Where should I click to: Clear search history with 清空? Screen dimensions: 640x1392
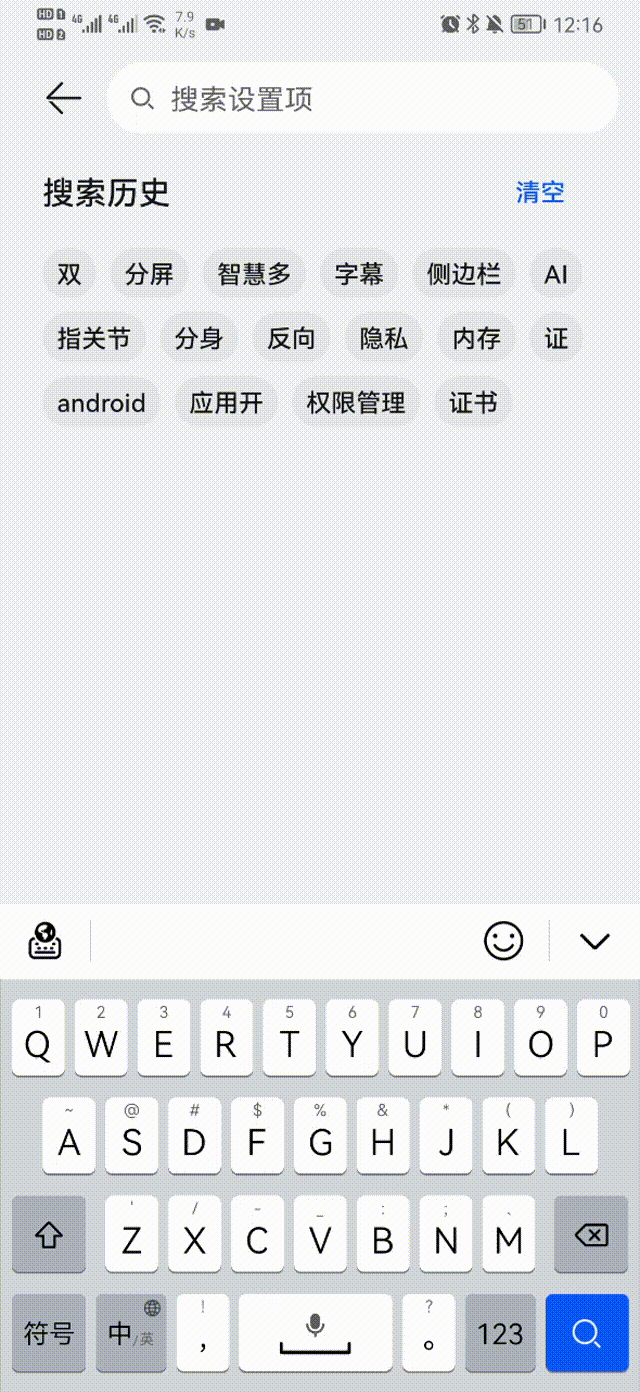[540, 192]
